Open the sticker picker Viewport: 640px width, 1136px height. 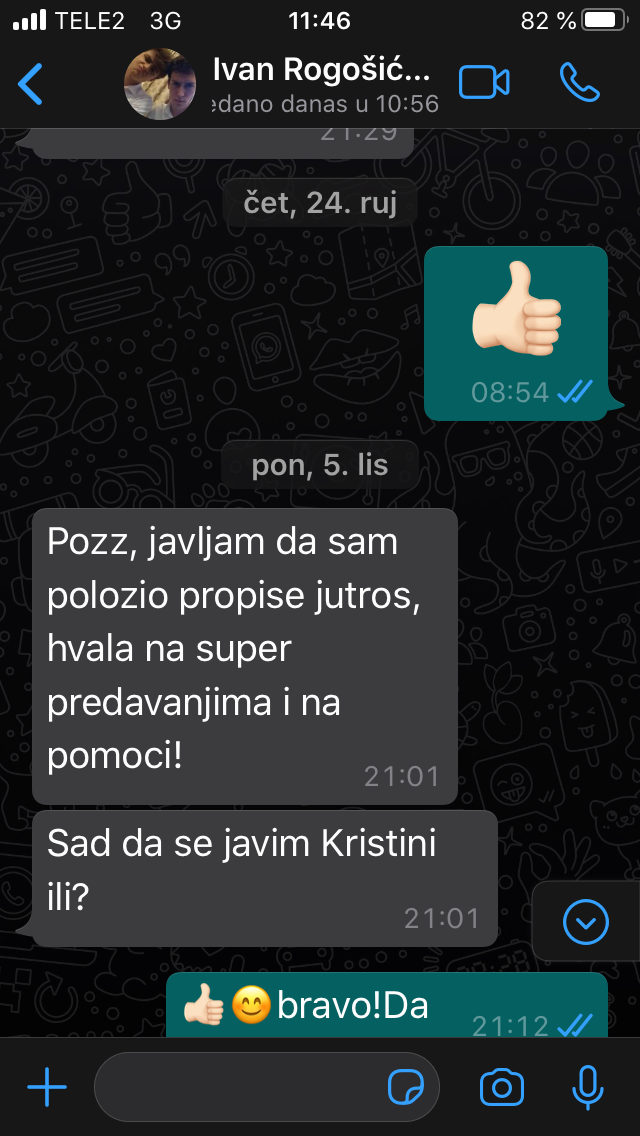(405, 1087)
